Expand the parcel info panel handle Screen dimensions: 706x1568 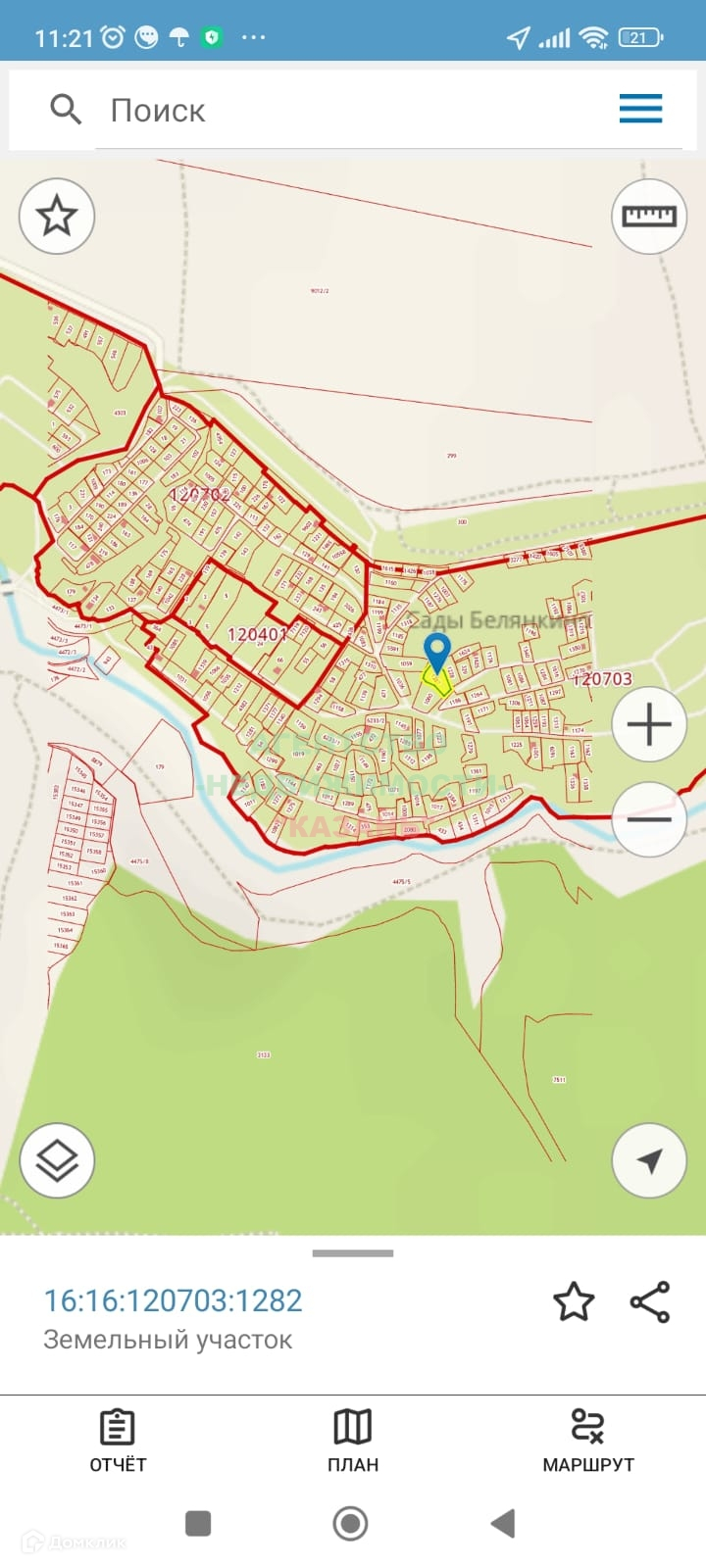tap(353, 1253)
